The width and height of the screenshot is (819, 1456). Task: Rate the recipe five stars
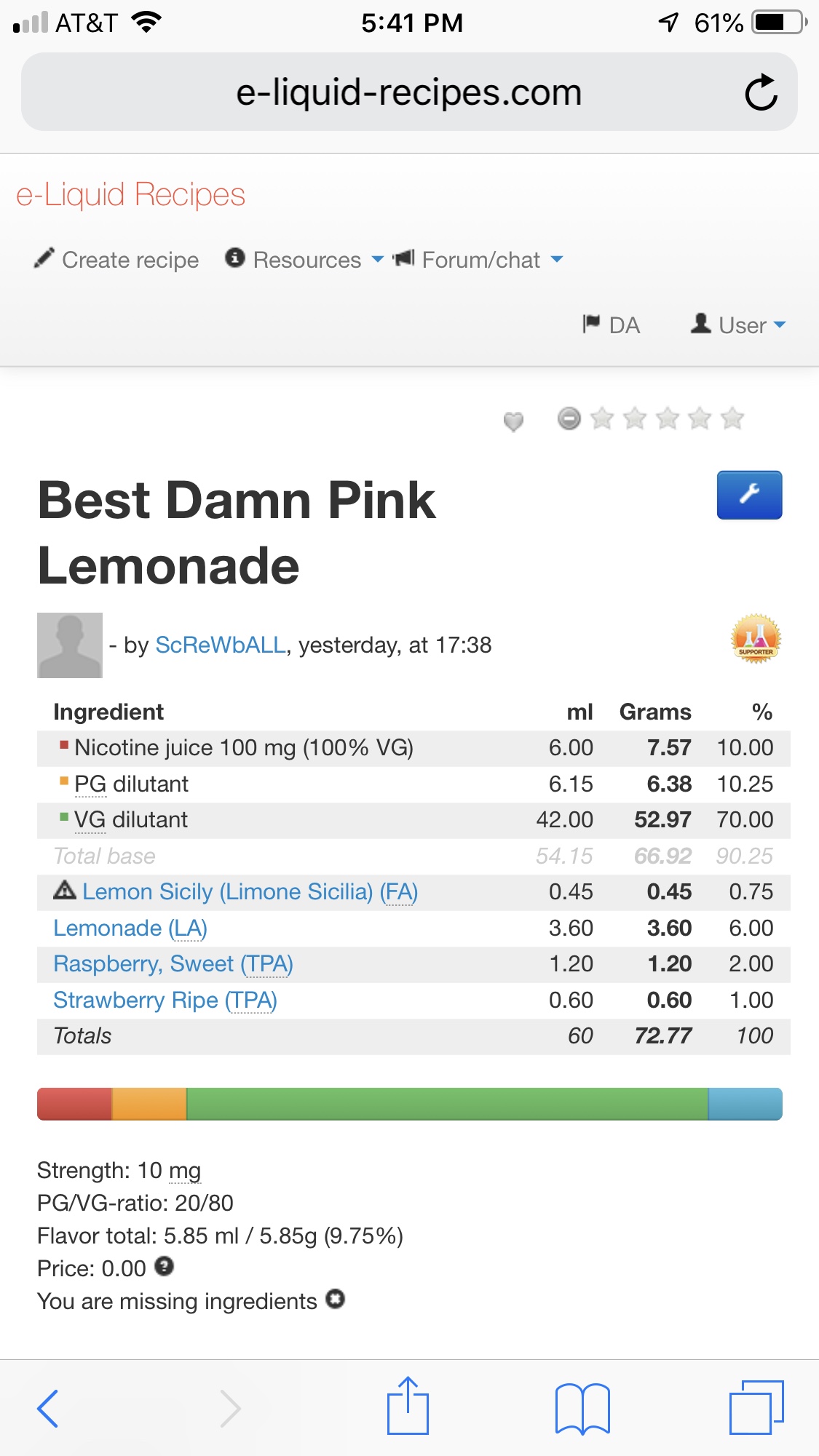[x=732, y=418]
